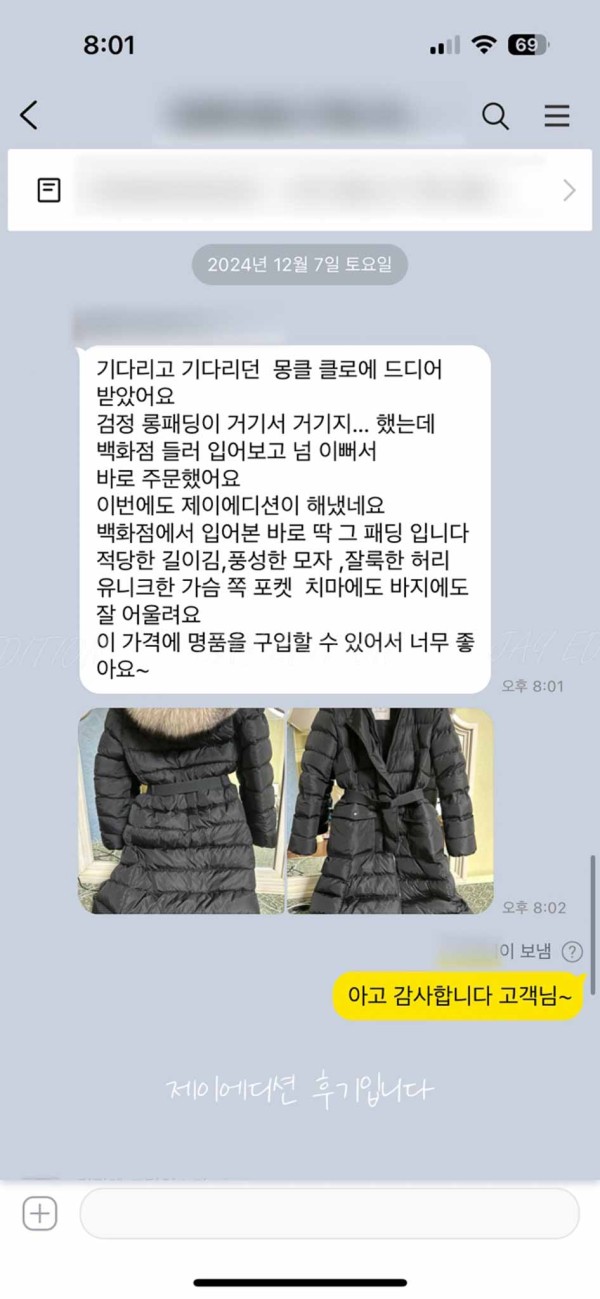Tap the question mark help icon
This screenshot has height=1299, width=600.
point(571,951)
